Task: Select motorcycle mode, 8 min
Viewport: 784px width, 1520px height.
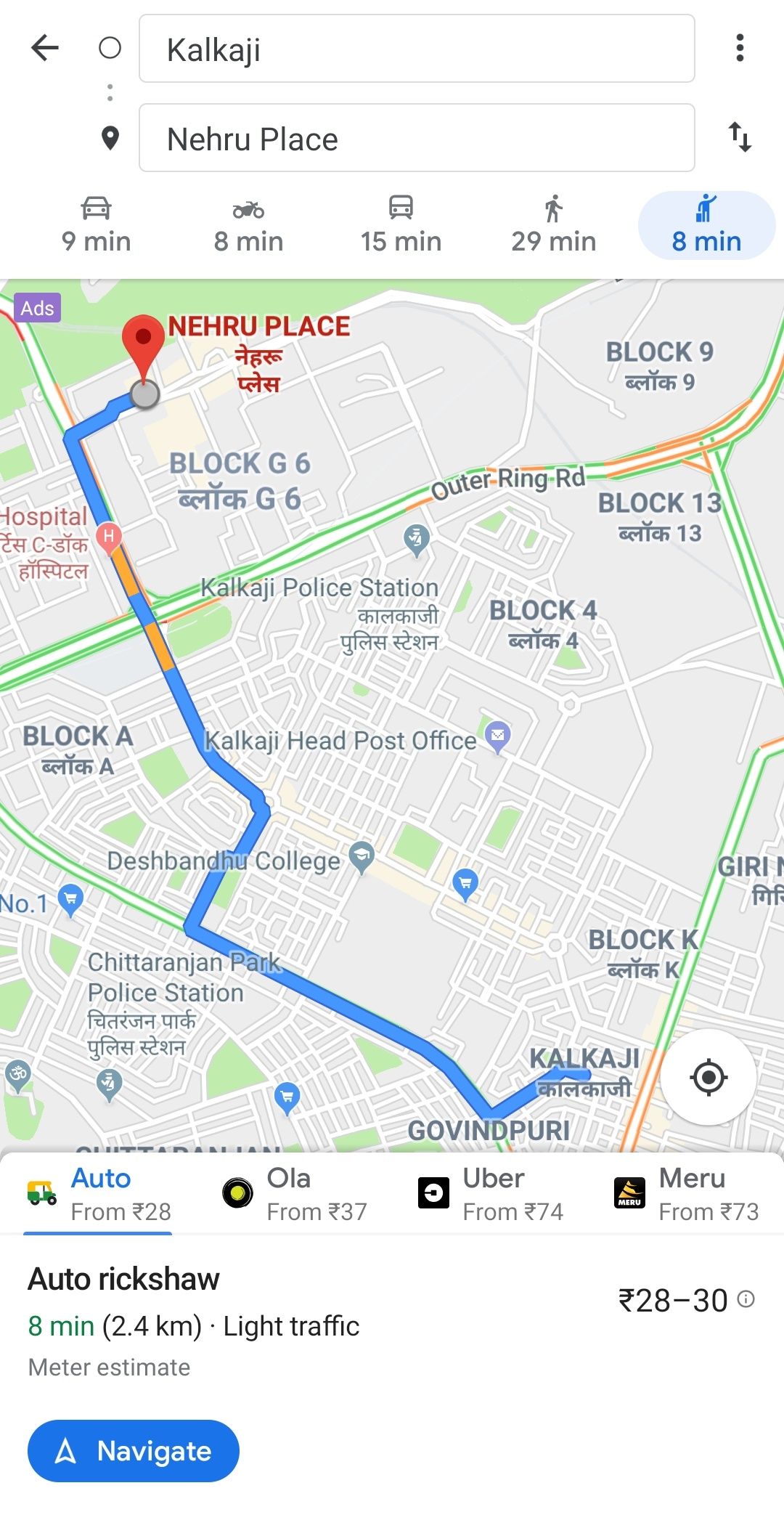Action: click(x=248, y=225)
